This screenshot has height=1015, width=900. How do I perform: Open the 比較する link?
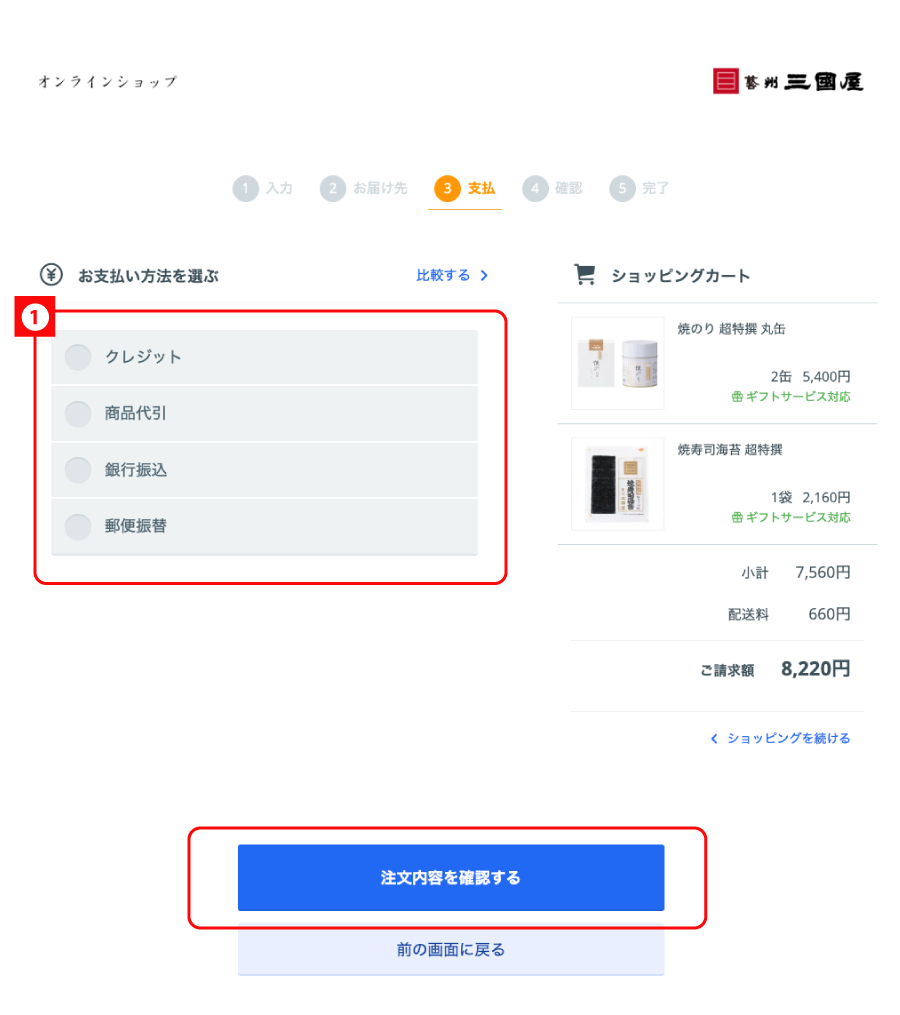click(452, 275)
